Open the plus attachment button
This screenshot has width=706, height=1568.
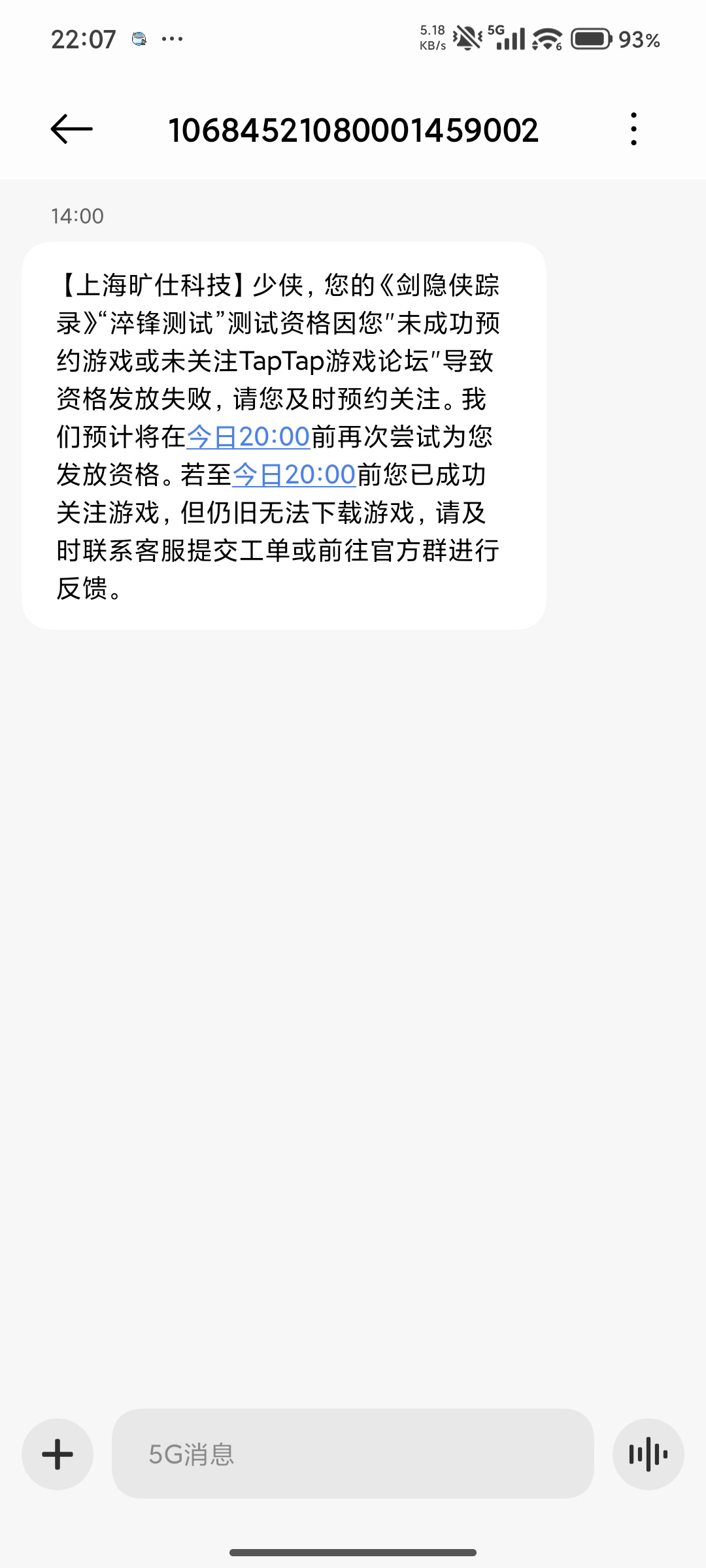(x=58, y=1454)
